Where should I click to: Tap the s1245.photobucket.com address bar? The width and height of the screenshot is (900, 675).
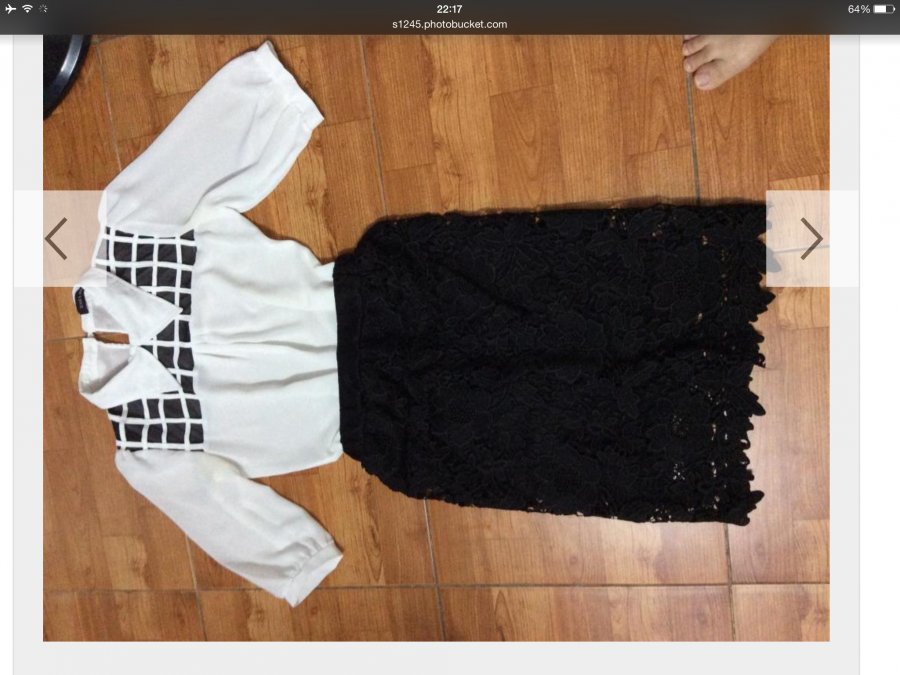coord(450,24)
